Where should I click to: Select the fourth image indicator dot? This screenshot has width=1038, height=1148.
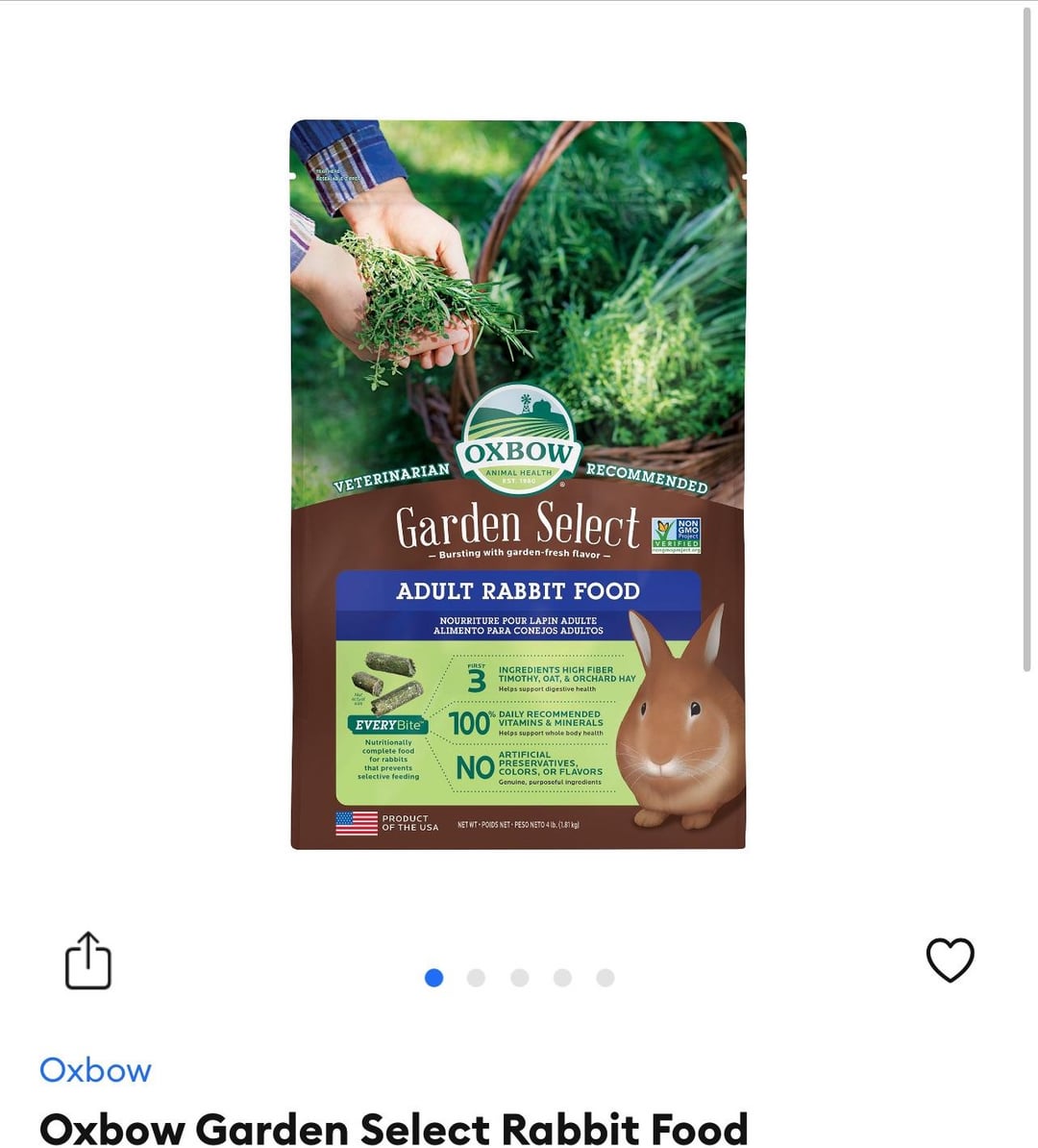coord(562,978)
